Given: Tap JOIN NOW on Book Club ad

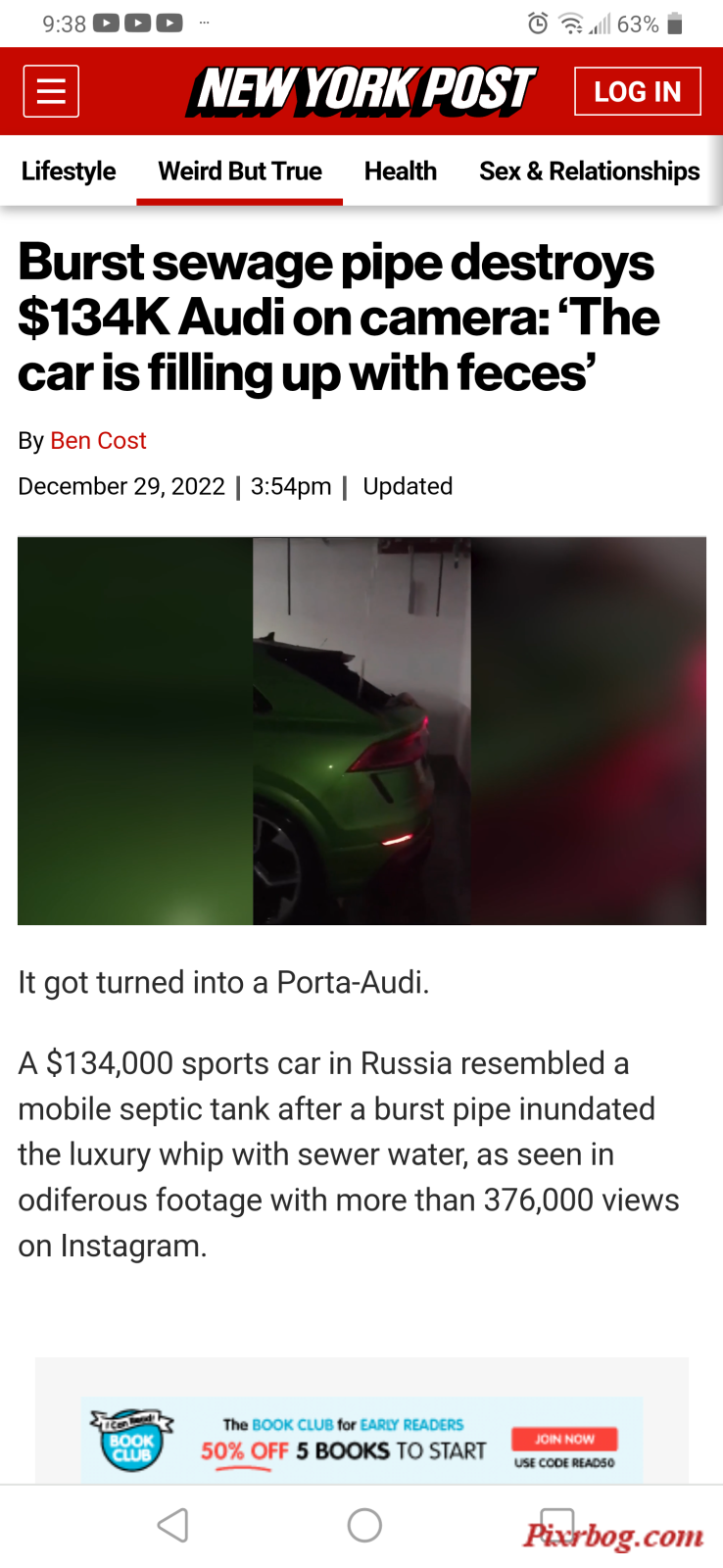Looking at the screenshot, I should (564, 1439).
